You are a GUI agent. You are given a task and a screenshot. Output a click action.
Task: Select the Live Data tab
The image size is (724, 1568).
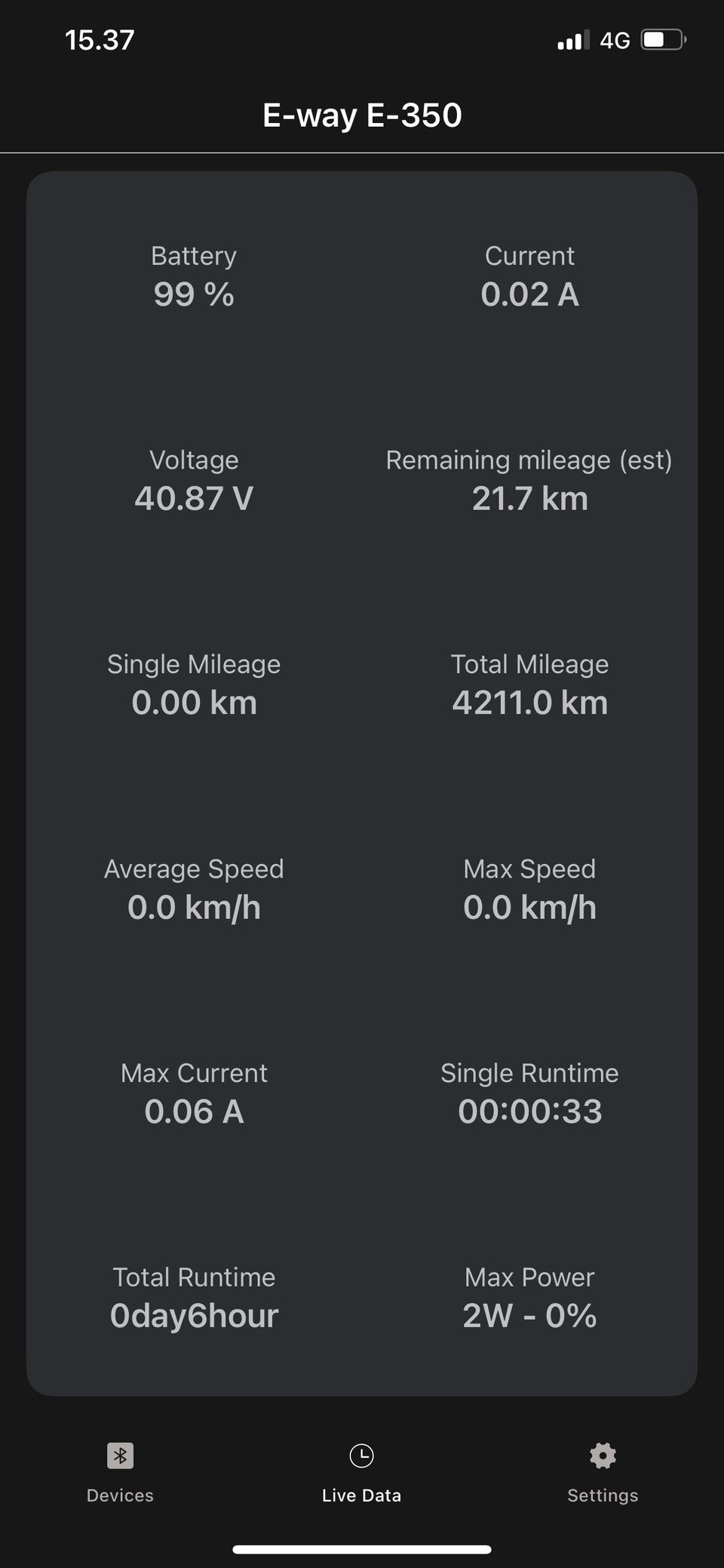(361, 1471)
